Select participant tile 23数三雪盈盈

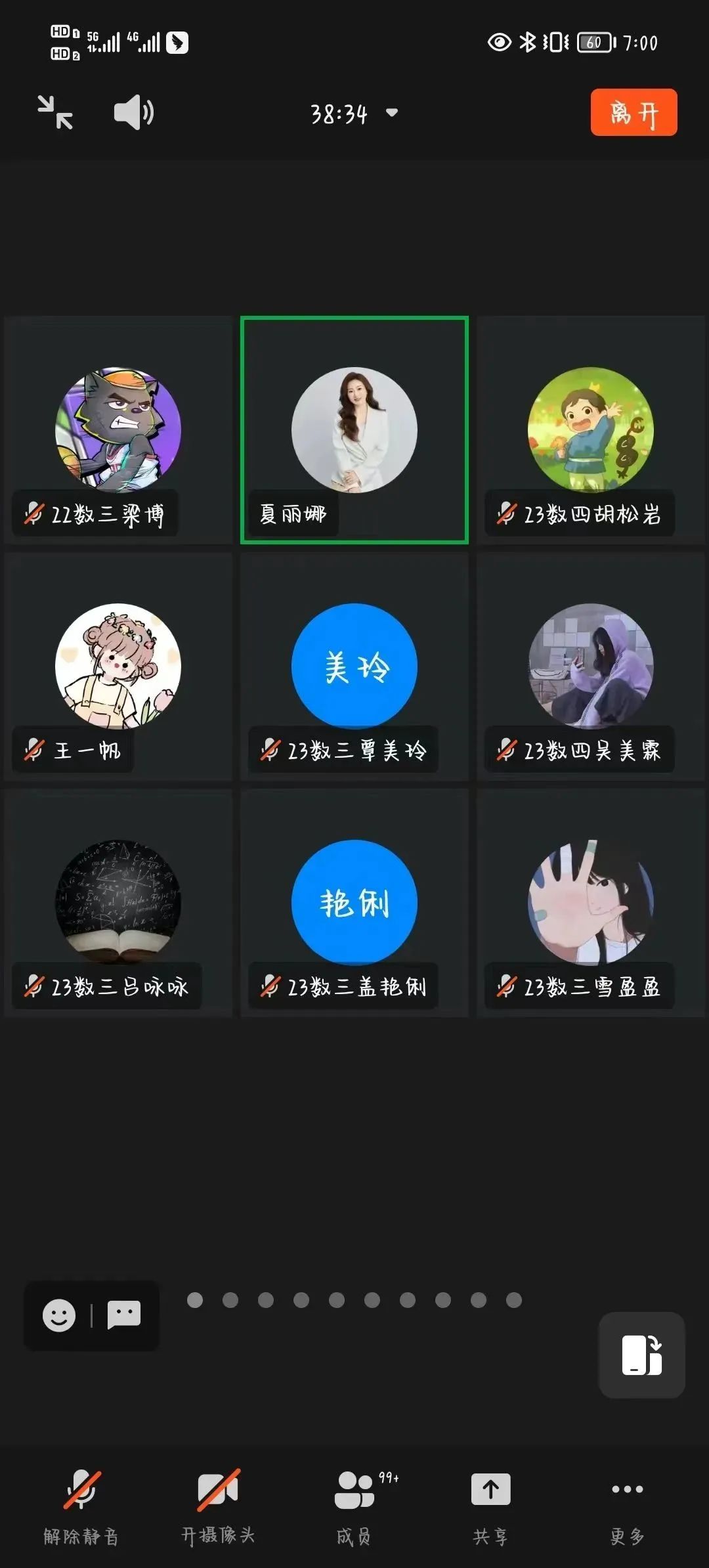[591, 903]
